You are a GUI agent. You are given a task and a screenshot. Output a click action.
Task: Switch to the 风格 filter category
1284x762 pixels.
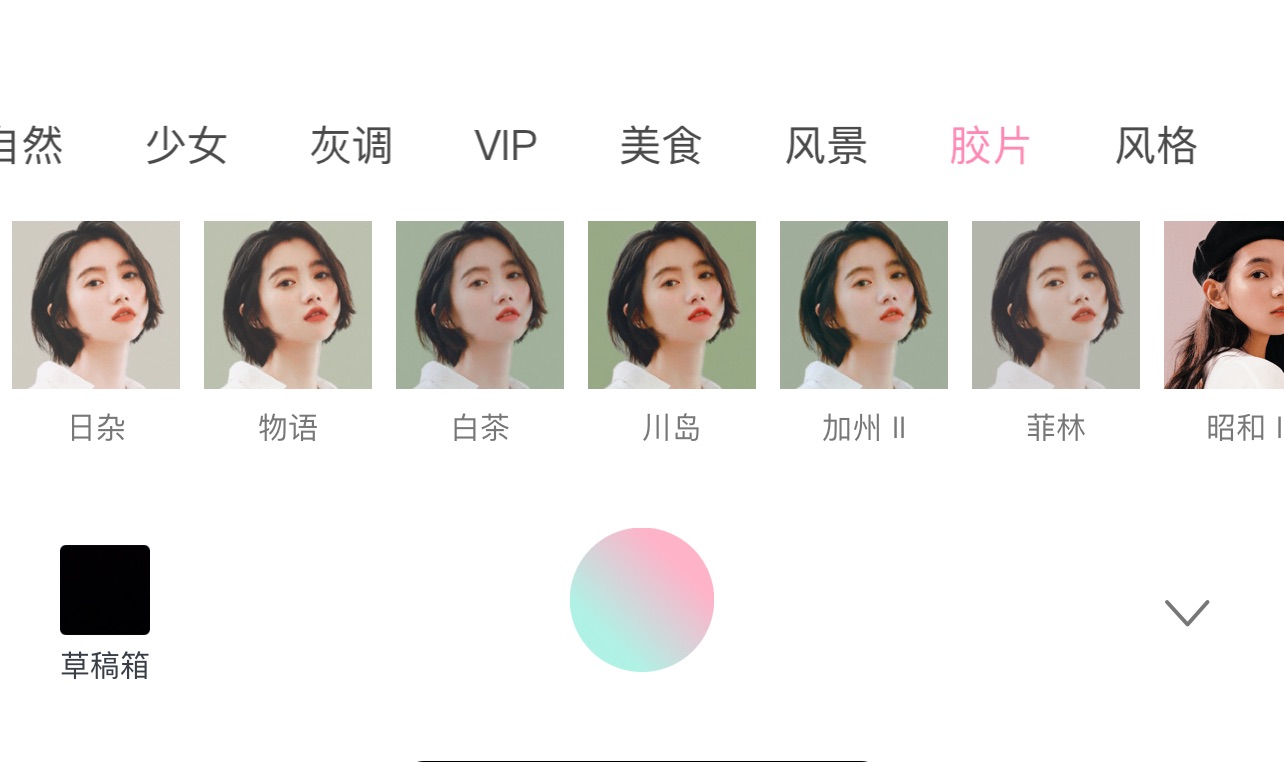pyautogui.click(x=1156, y=146)
